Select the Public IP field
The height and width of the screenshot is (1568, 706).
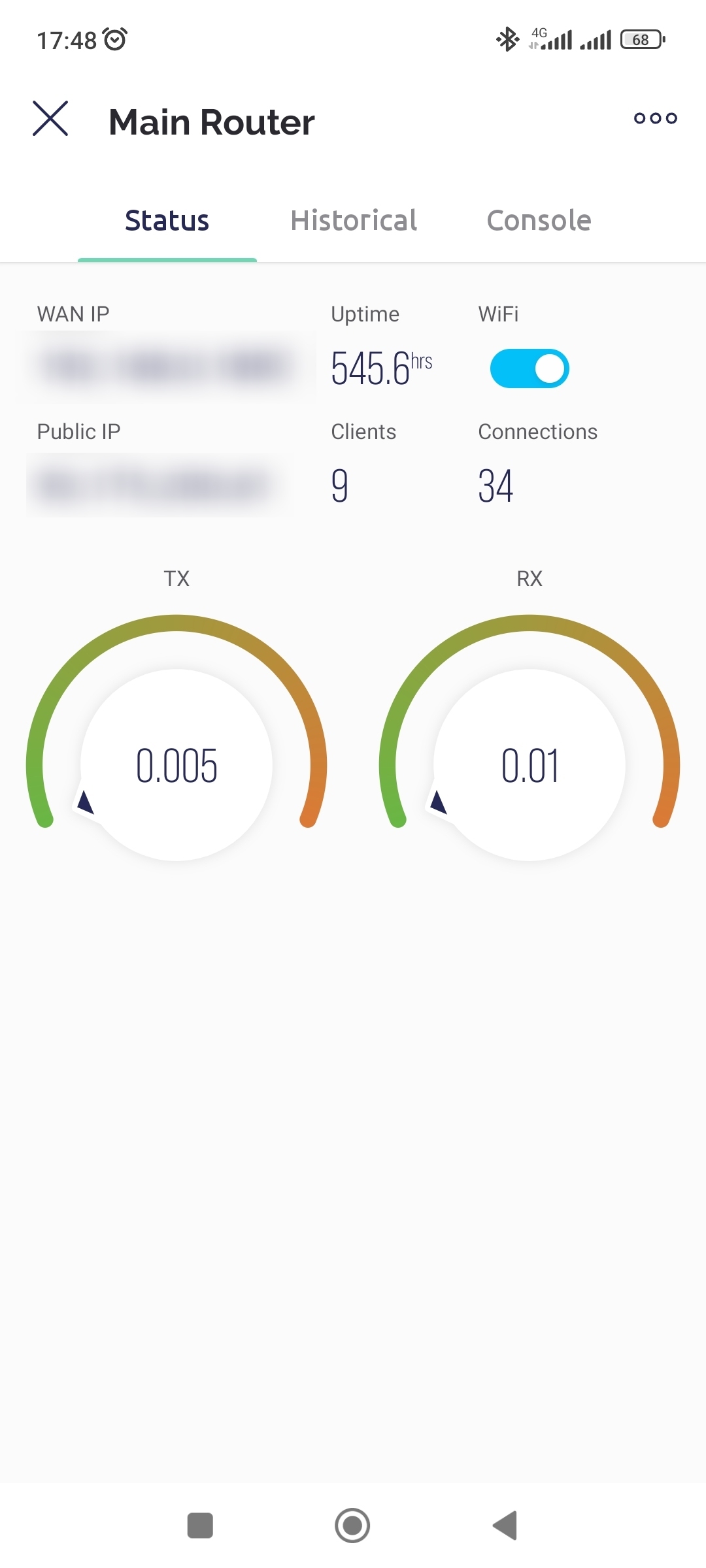tap(156, 486)
